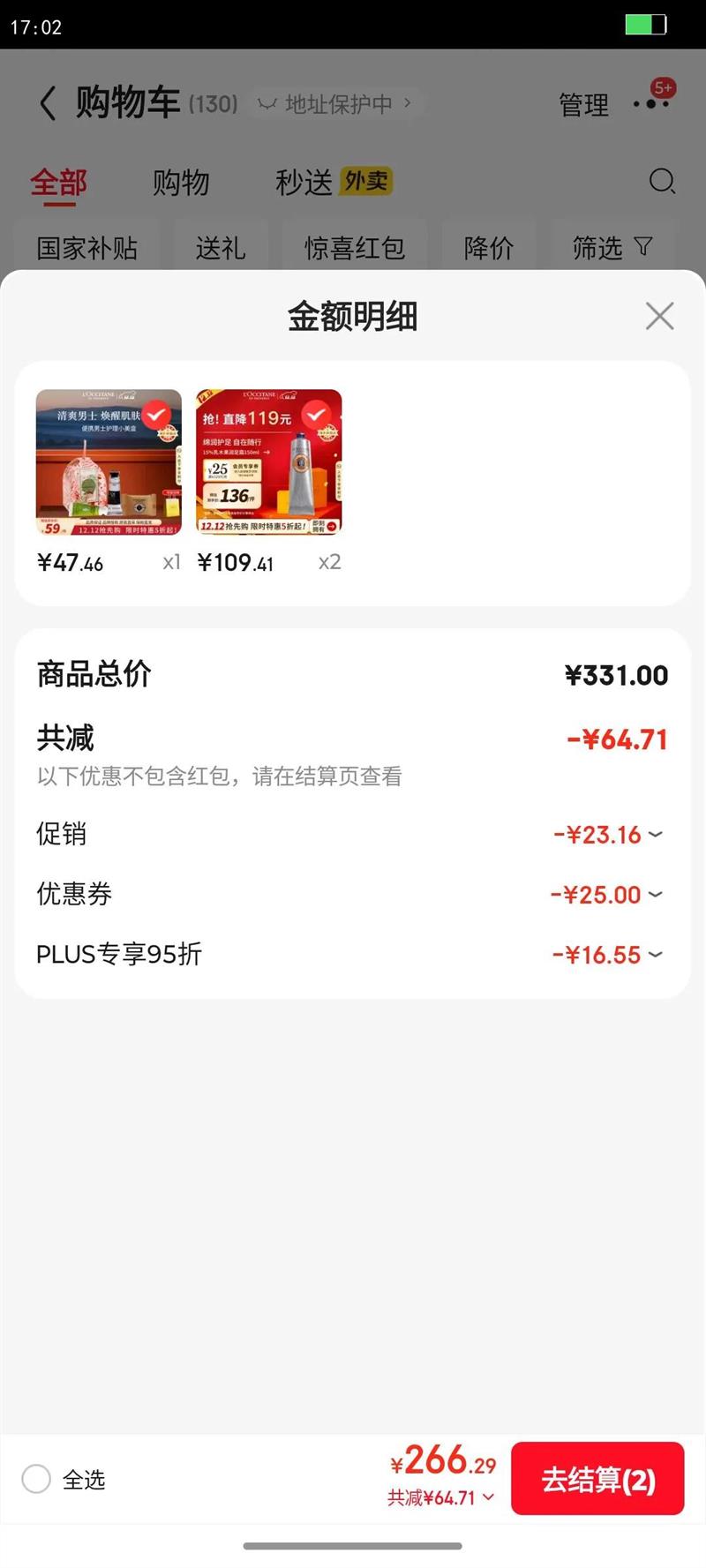Switch to the 秒送 外卖 tab
Image resolution: width=706 pixels, height=1568 pixels.
coord(333,182)
